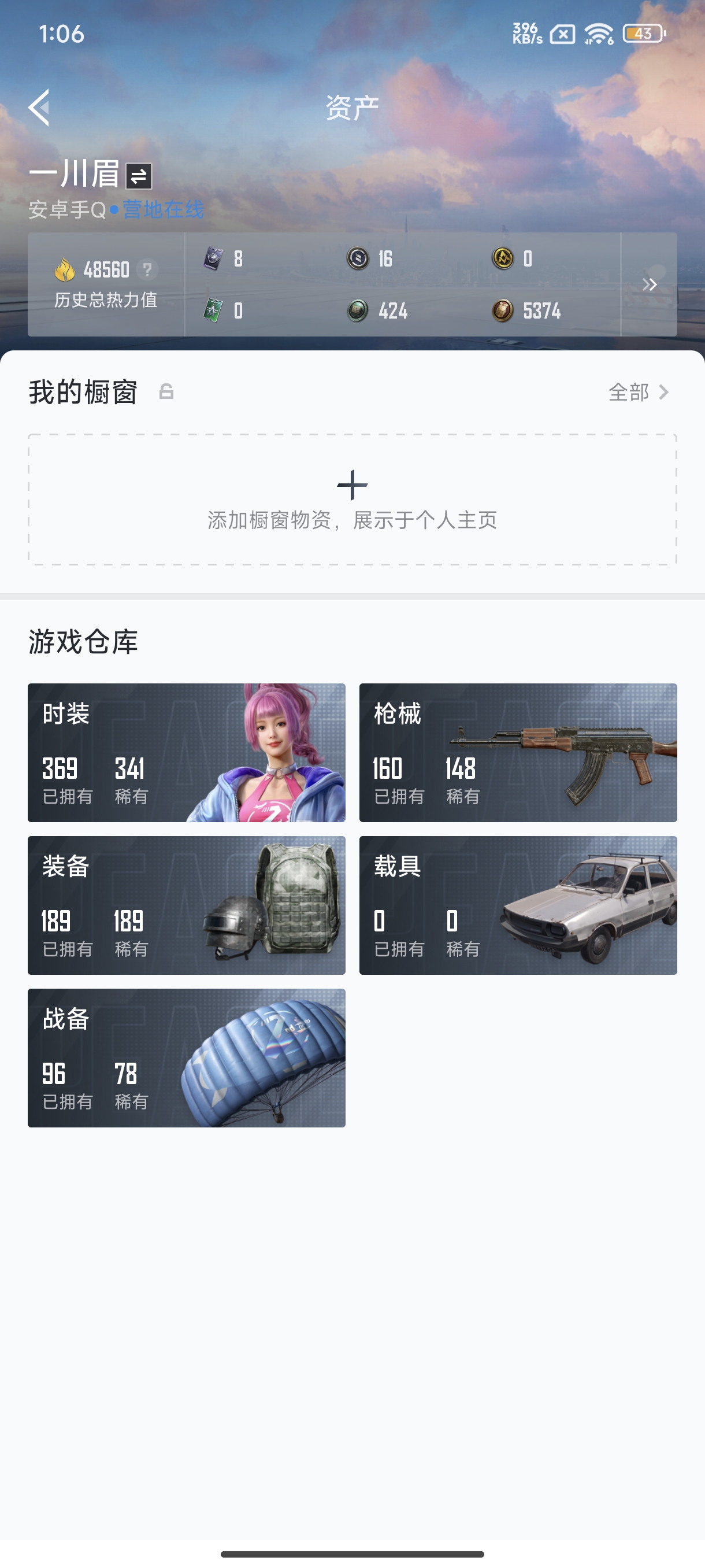
Task: Add showcase items via the plus area
Action: point(353,499)
